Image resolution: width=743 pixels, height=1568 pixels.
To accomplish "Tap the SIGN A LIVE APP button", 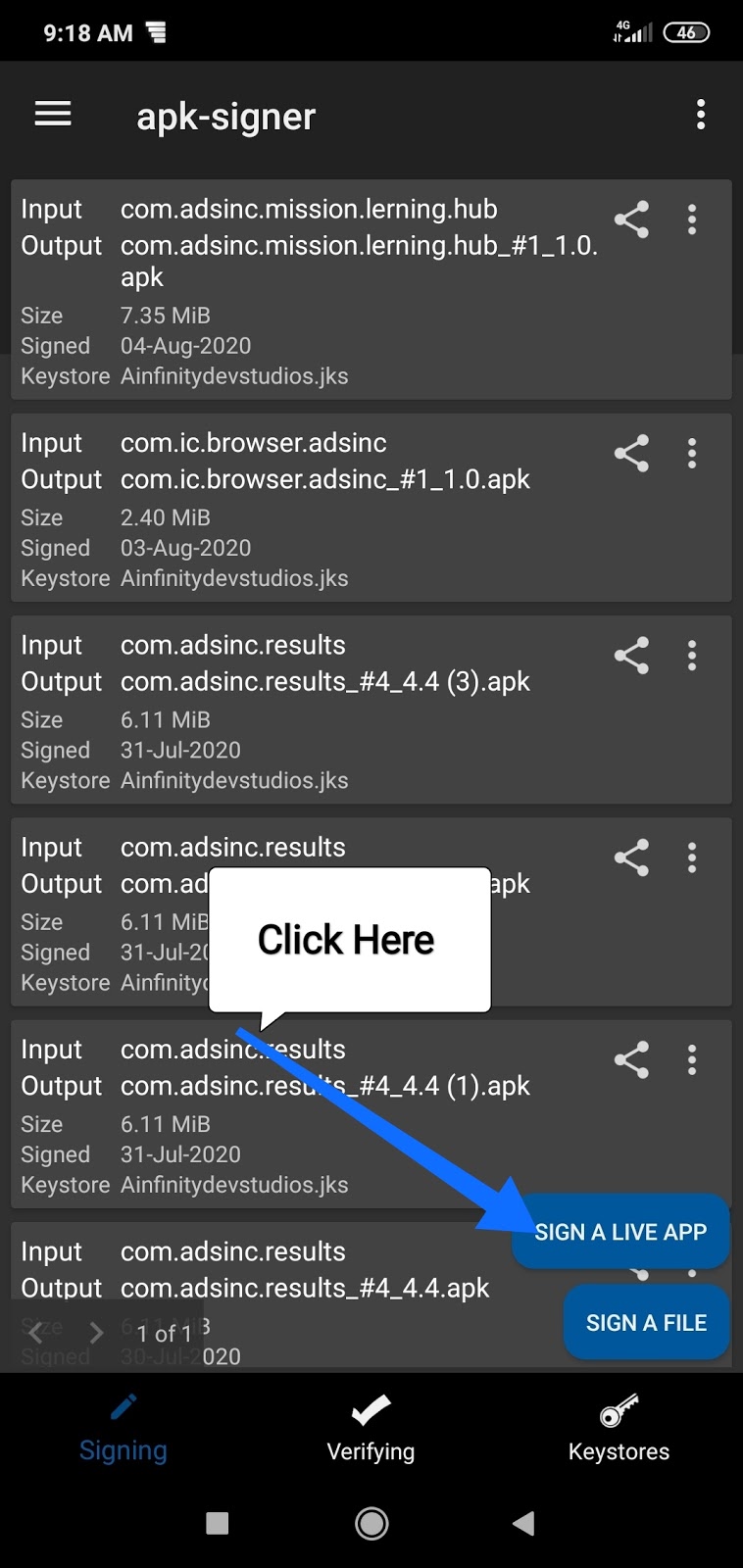I will (x=620, y=1232).
